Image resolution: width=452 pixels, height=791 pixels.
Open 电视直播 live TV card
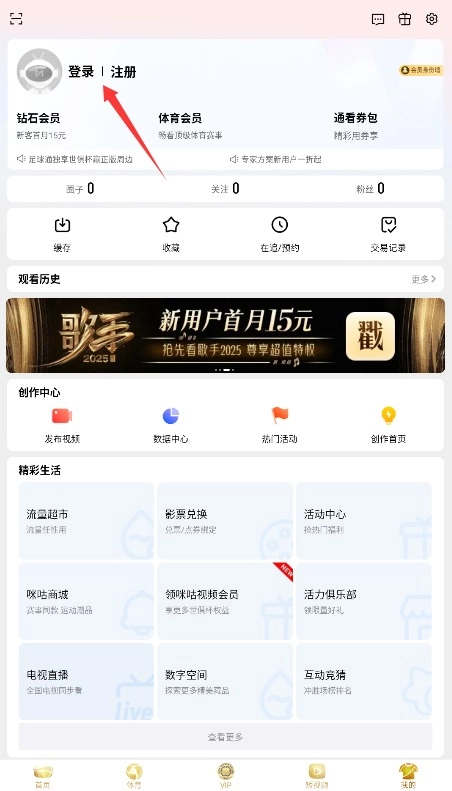tap(86, 681)
